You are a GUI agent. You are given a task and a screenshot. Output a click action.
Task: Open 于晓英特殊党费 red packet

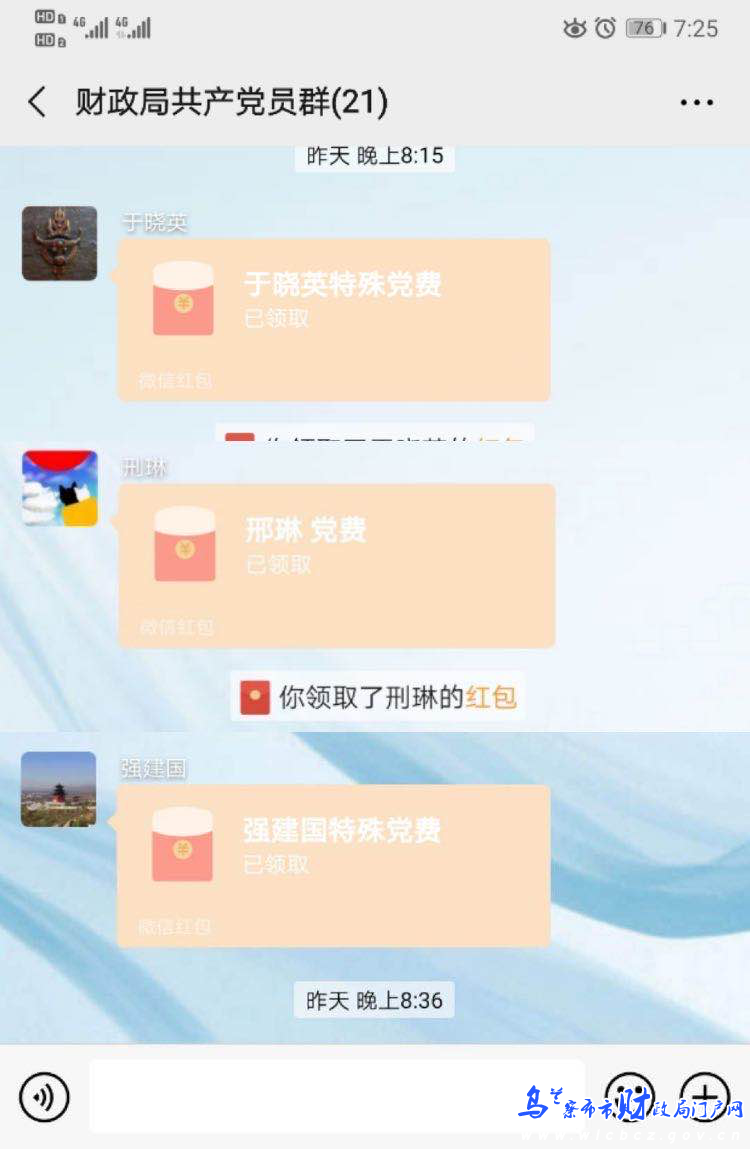pos(334,319)
